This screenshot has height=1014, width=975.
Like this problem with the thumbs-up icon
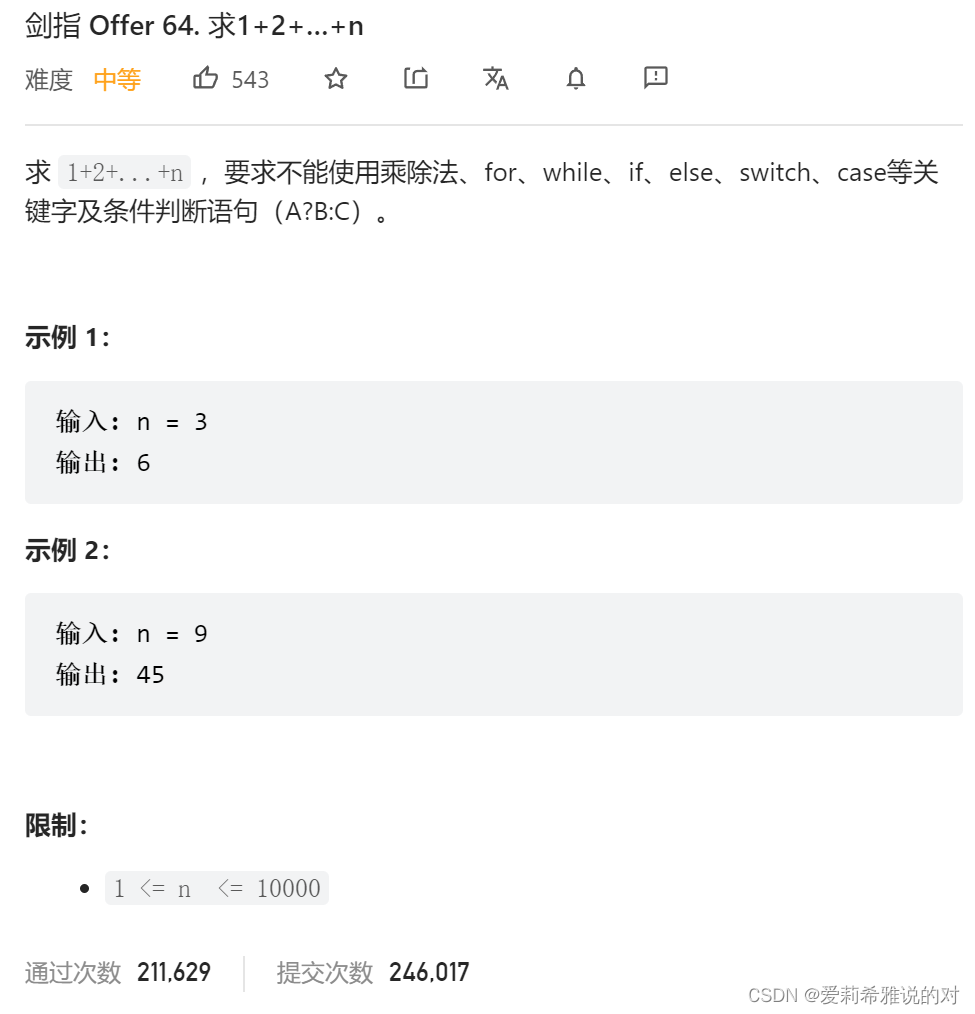point(206,78)
